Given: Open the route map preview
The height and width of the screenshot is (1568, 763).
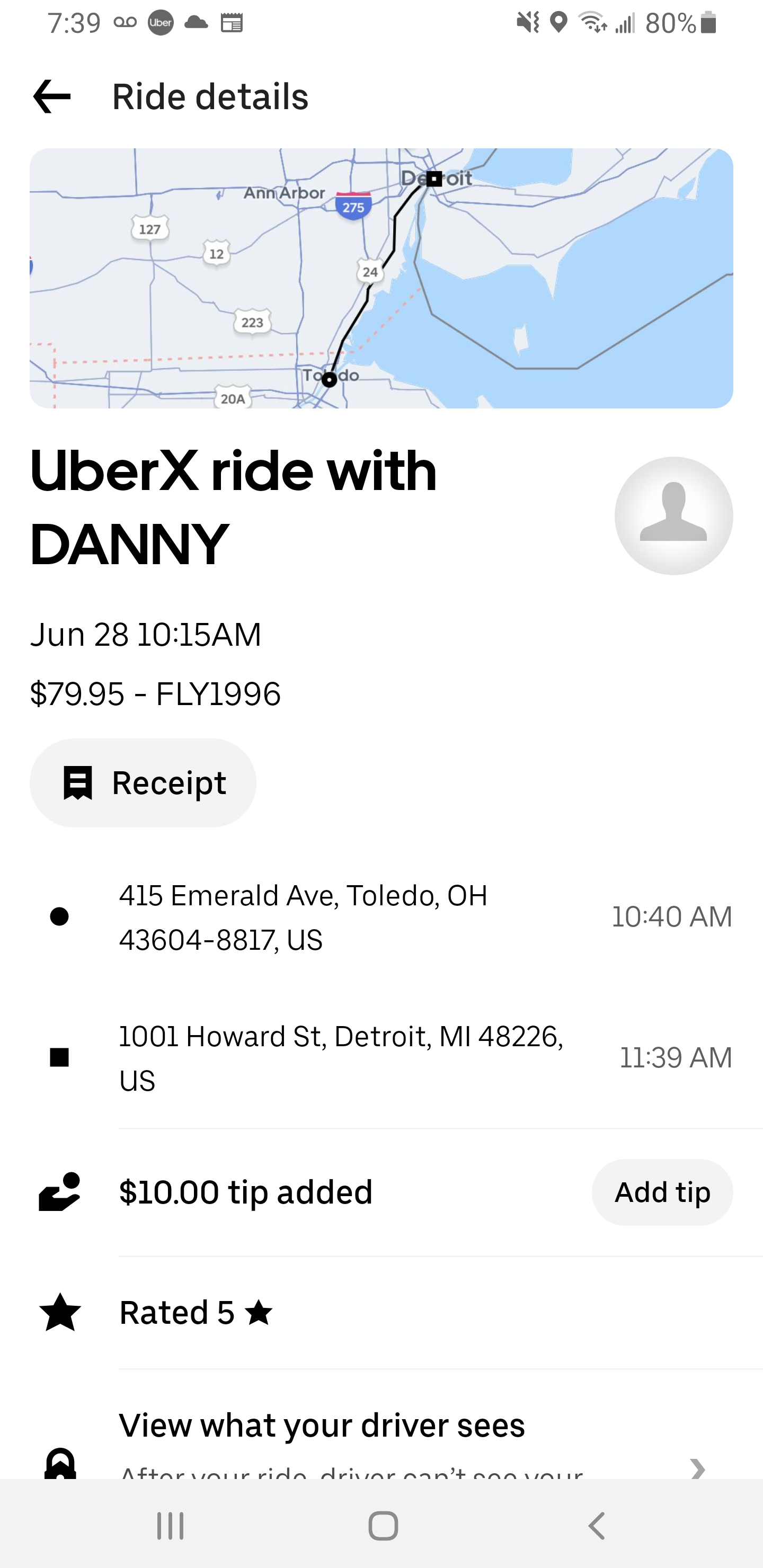Looking at the screenshot, I should (x=381, y=279).
